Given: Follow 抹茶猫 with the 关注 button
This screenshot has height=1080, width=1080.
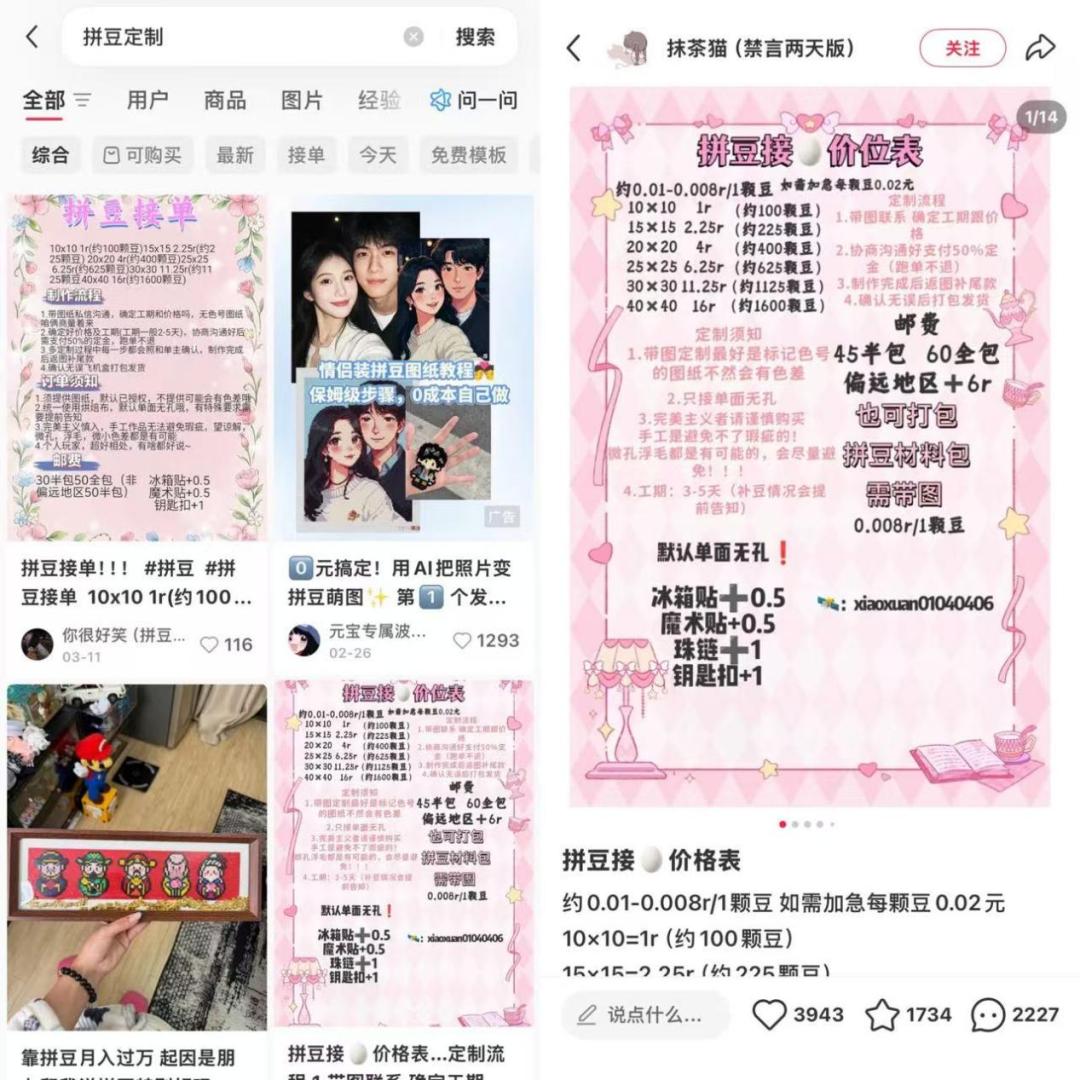Looking at the screenshot, I should pos(962,48).
